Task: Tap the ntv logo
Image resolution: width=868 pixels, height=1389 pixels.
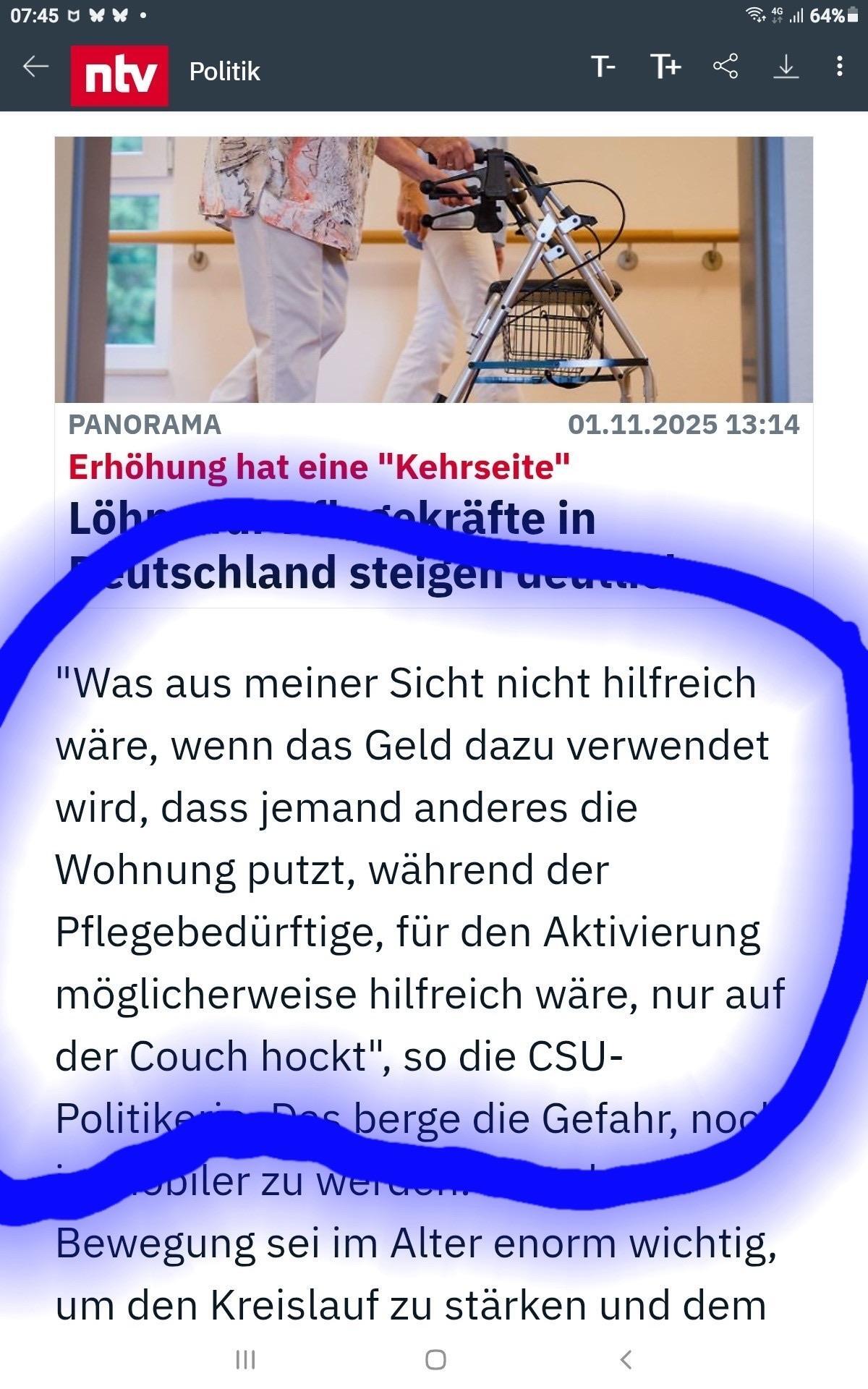Action: pos(119,75)
